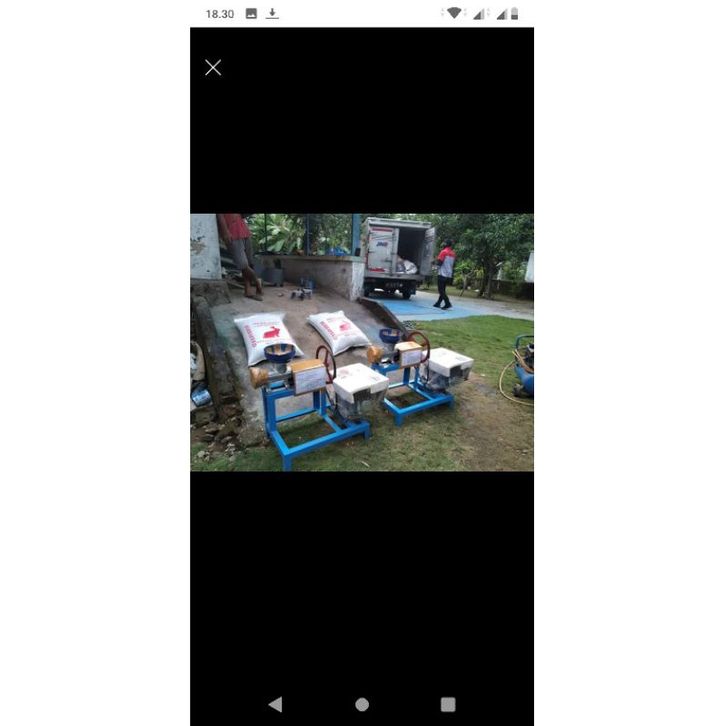Tap the system back button
The width and height of the screenshot is (726, 726).
coord(275,704)
